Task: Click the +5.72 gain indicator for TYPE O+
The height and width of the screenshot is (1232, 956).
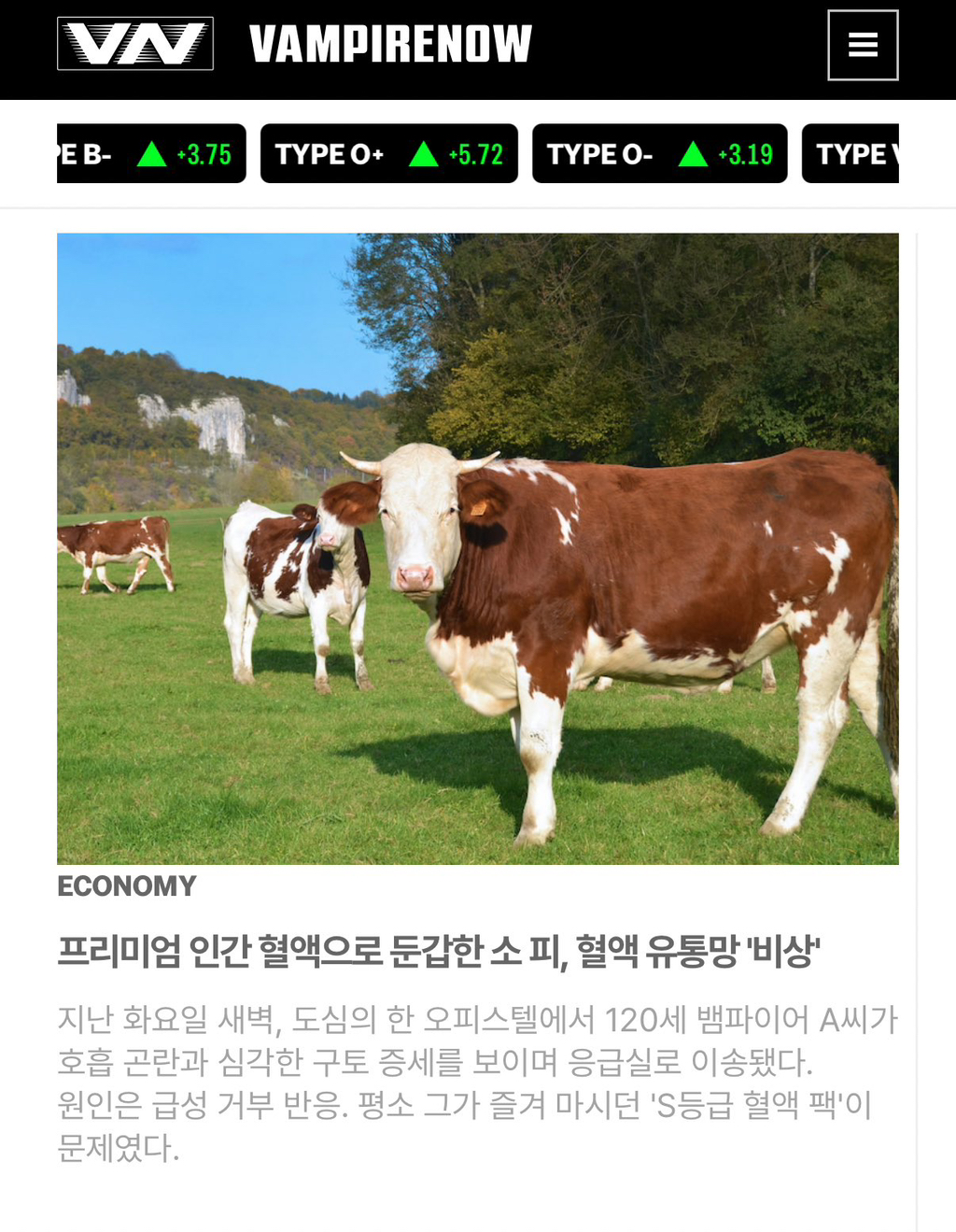Action: [x=475, y=152]
